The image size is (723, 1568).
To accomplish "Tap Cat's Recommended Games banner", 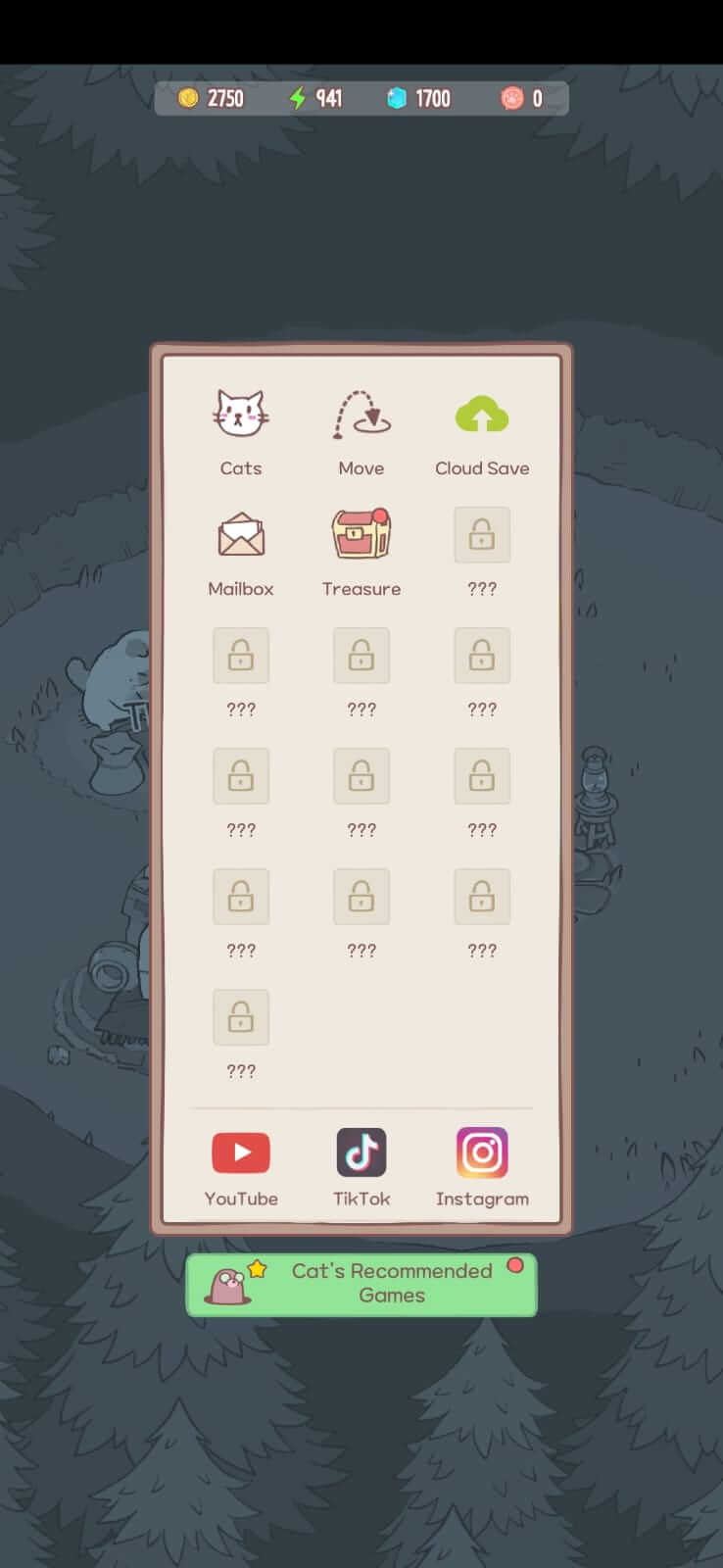I will 361,1284.
